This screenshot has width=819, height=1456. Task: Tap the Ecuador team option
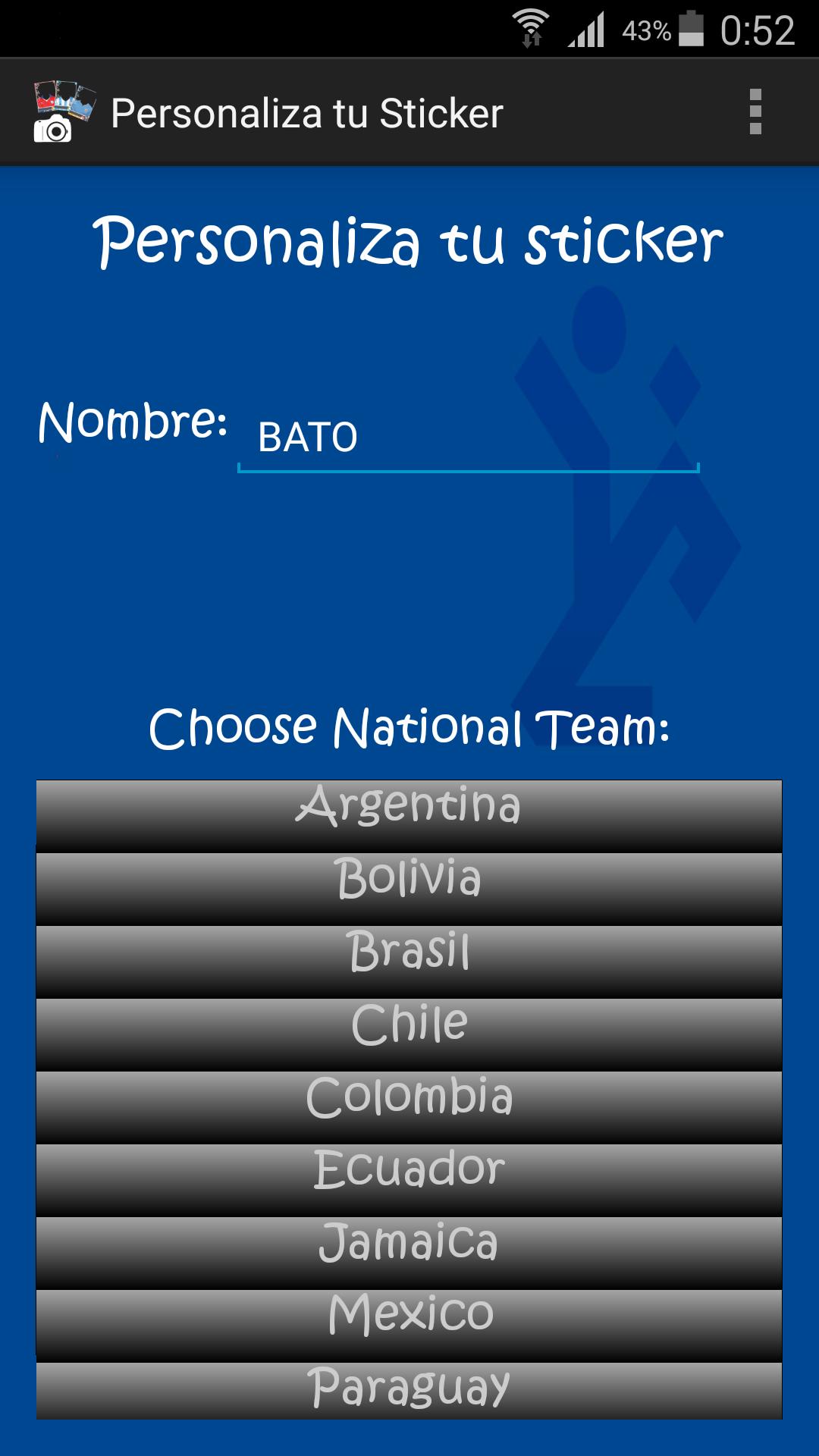pyautogui.click(x=409, y=1179)
